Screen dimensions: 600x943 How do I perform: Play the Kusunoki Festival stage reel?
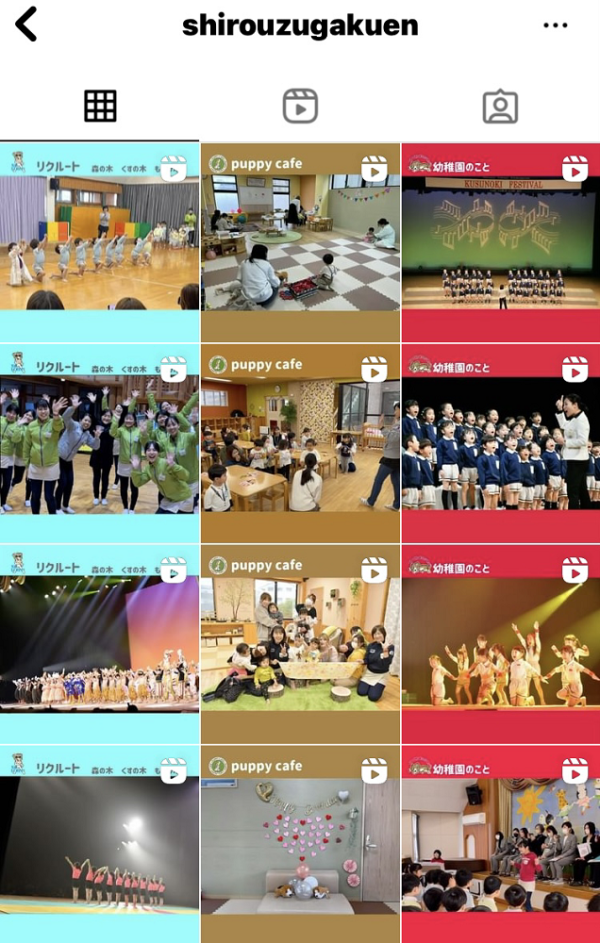tap(500, 242)
